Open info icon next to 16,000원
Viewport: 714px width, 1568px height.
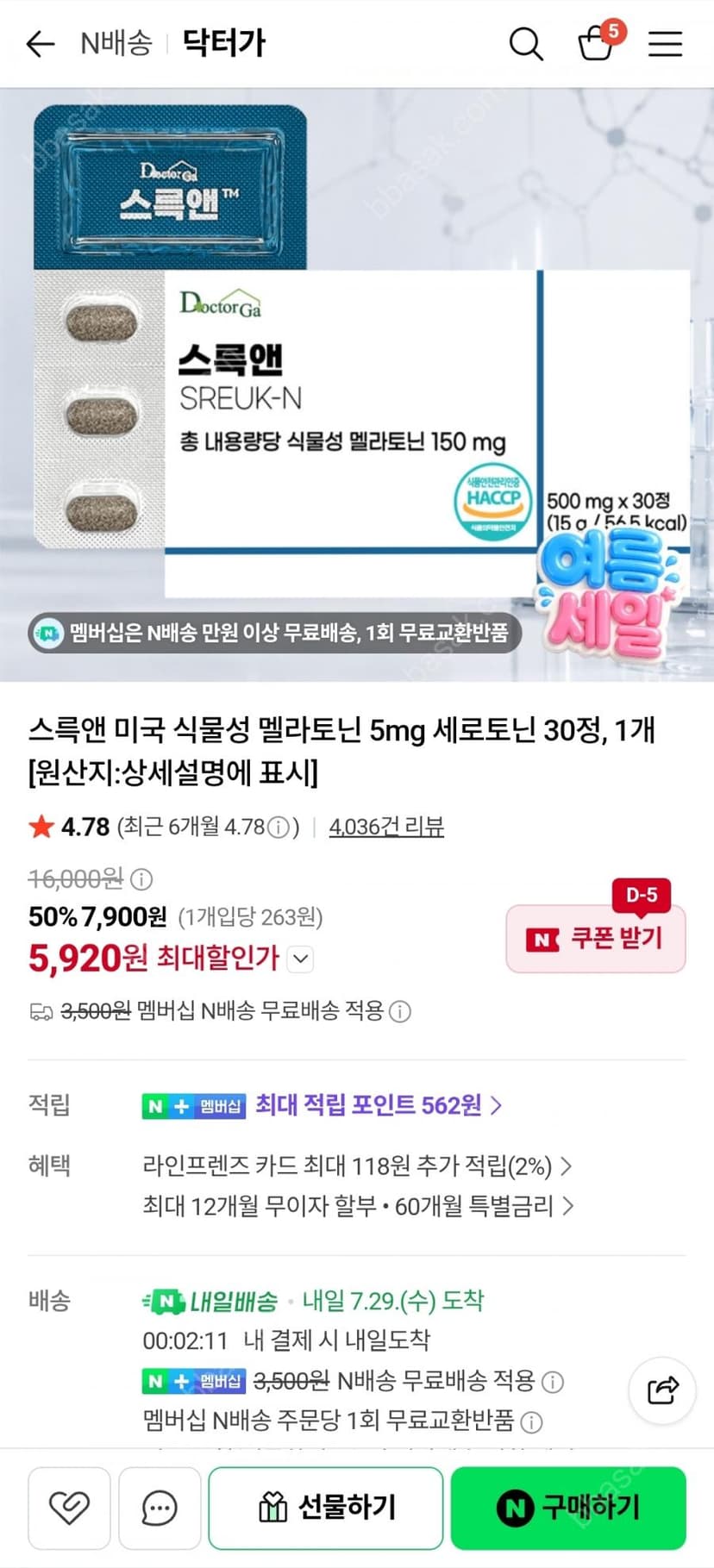(x=141, y=879)
